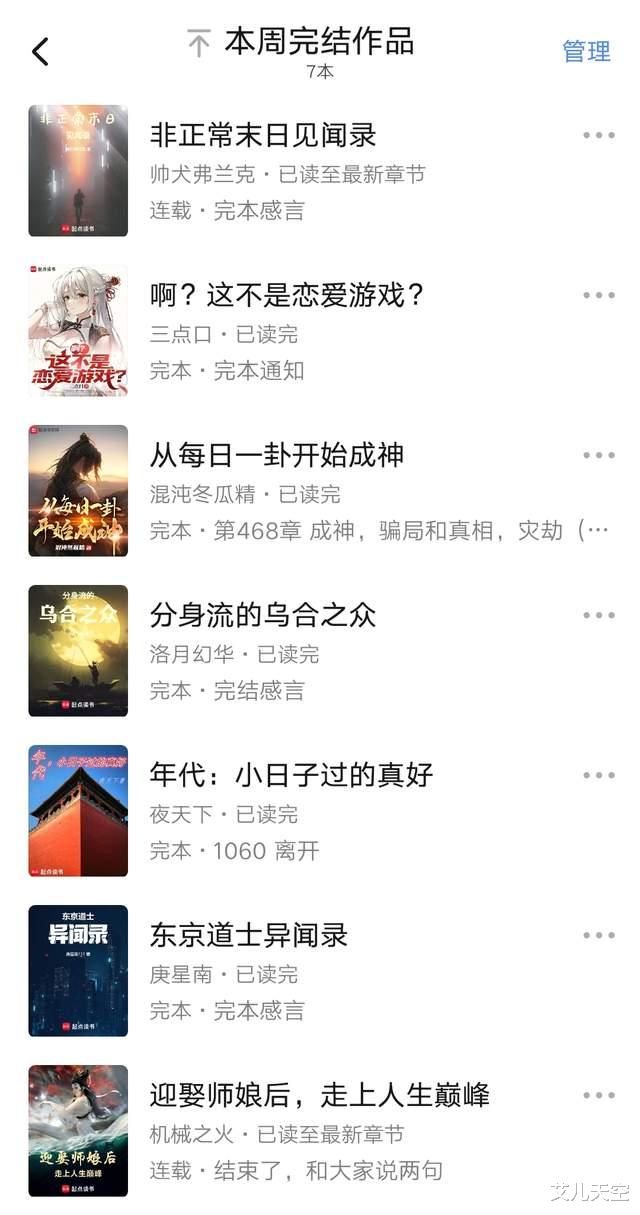Image resolution: width=640 pixels, height=1215 pixels.
Task: Open the book 东京道士异闻录
Action: point(248,935)
